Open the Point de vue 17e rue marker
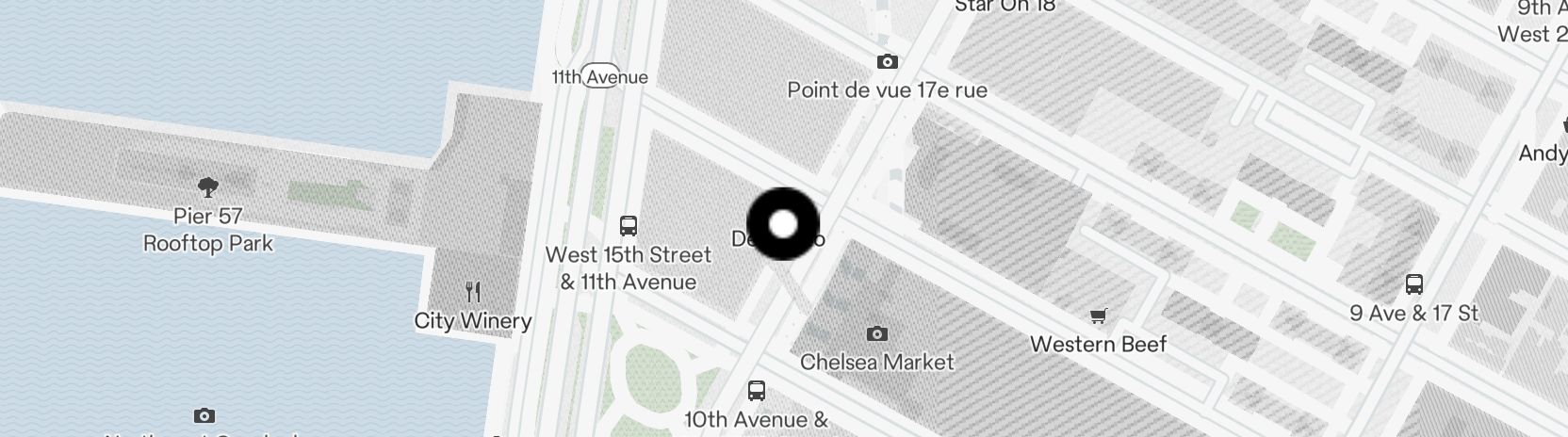 (x=887, y=62)
